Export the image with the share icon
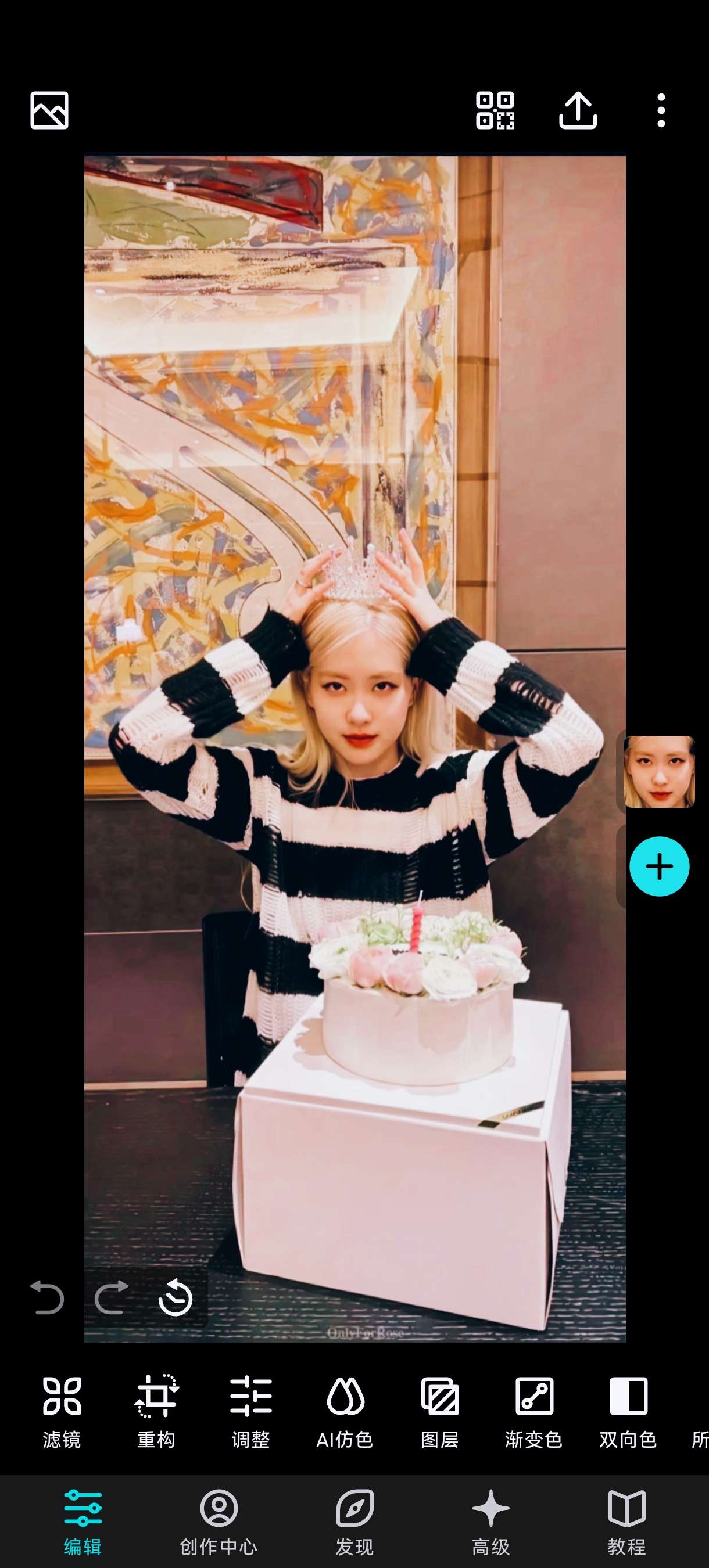 (578, 110)
